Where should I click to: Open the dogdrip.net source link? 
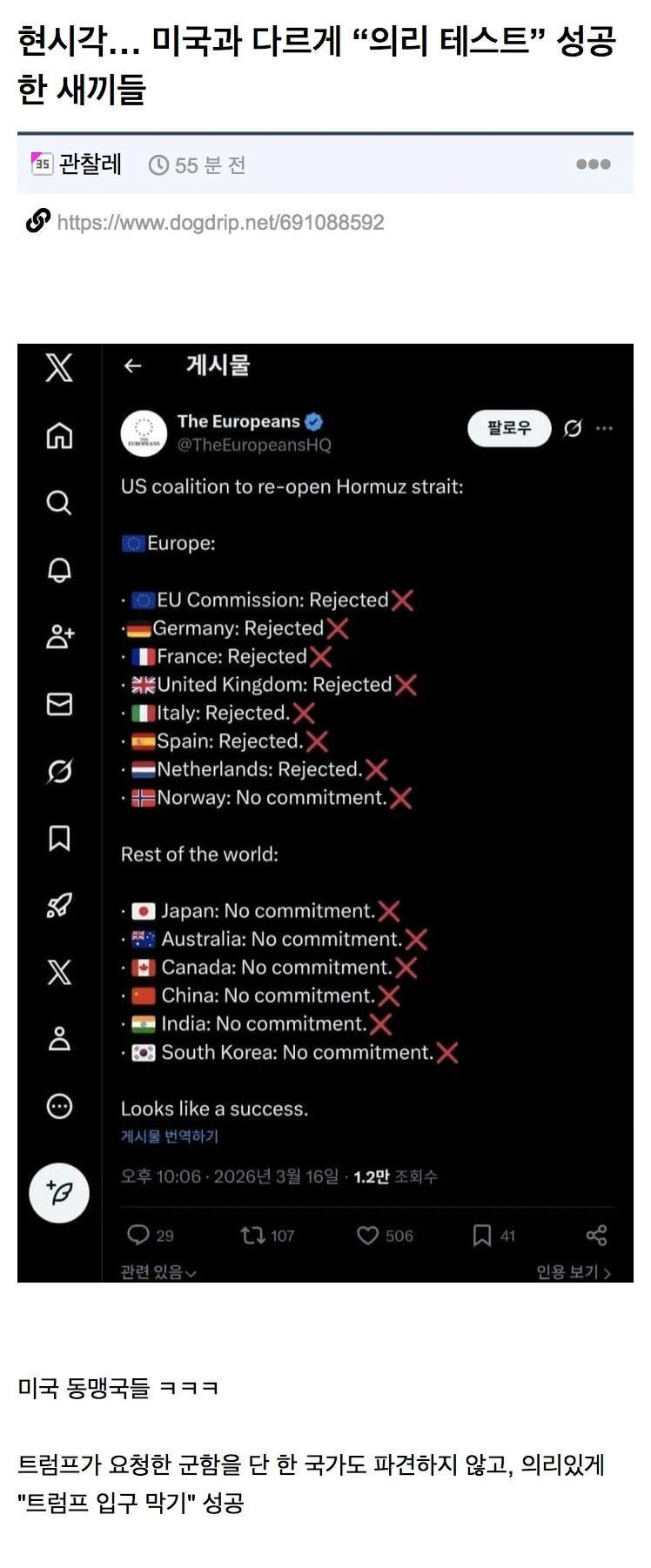coord(220,222)
